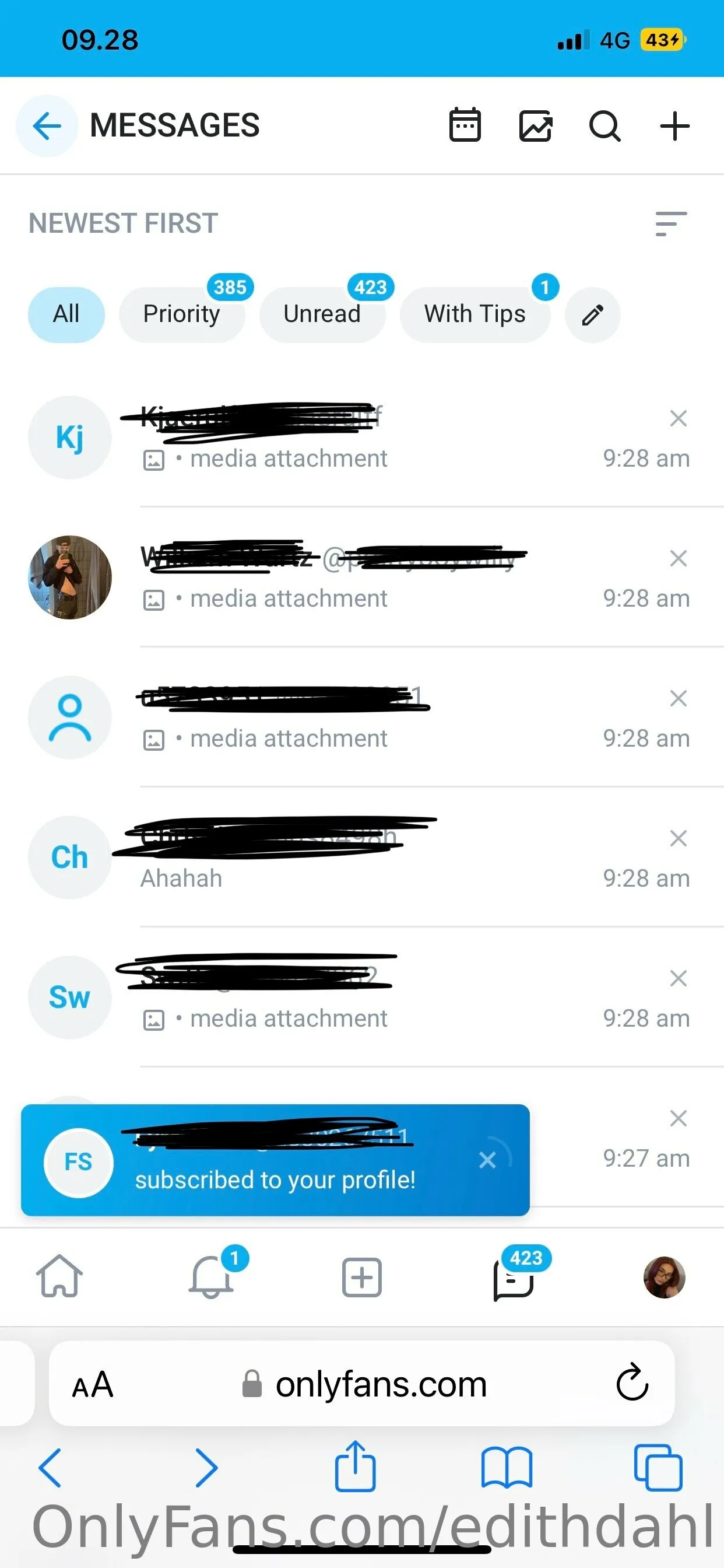
Task: Remove the Sw conversation with its X
Action: point(678,978)
